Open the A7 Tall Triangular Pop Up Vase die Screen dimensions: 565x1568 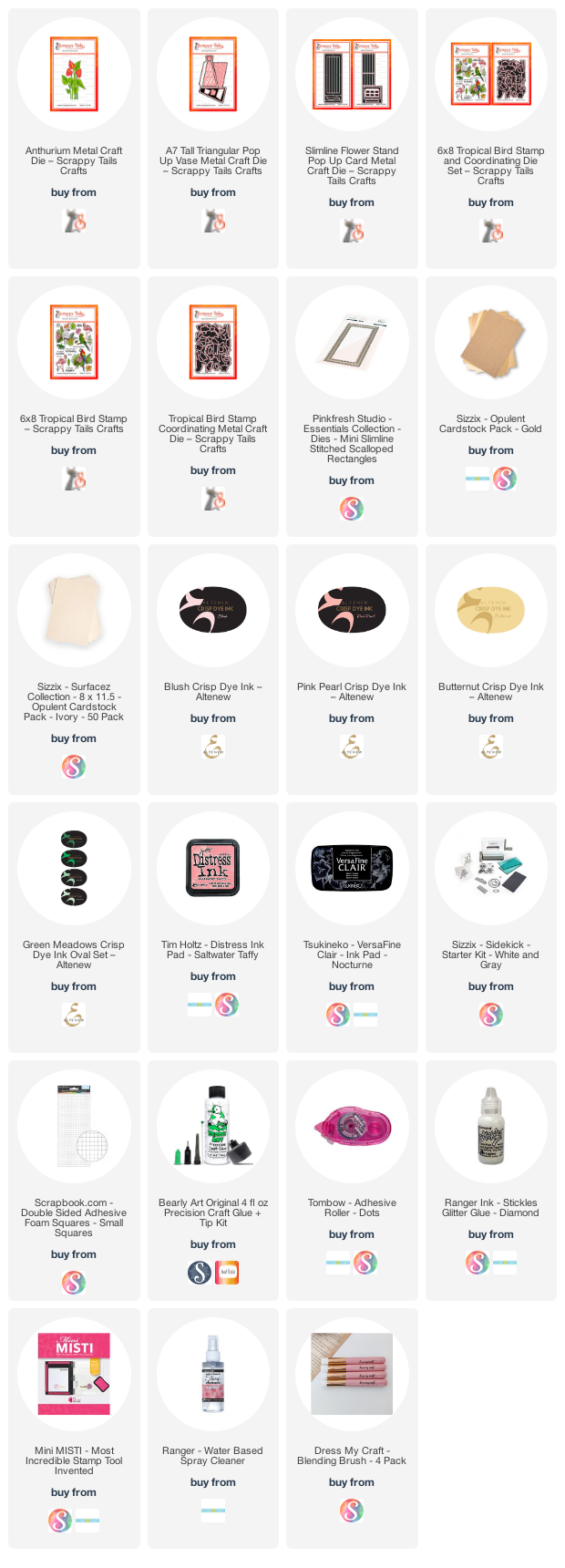coord(213,74)
